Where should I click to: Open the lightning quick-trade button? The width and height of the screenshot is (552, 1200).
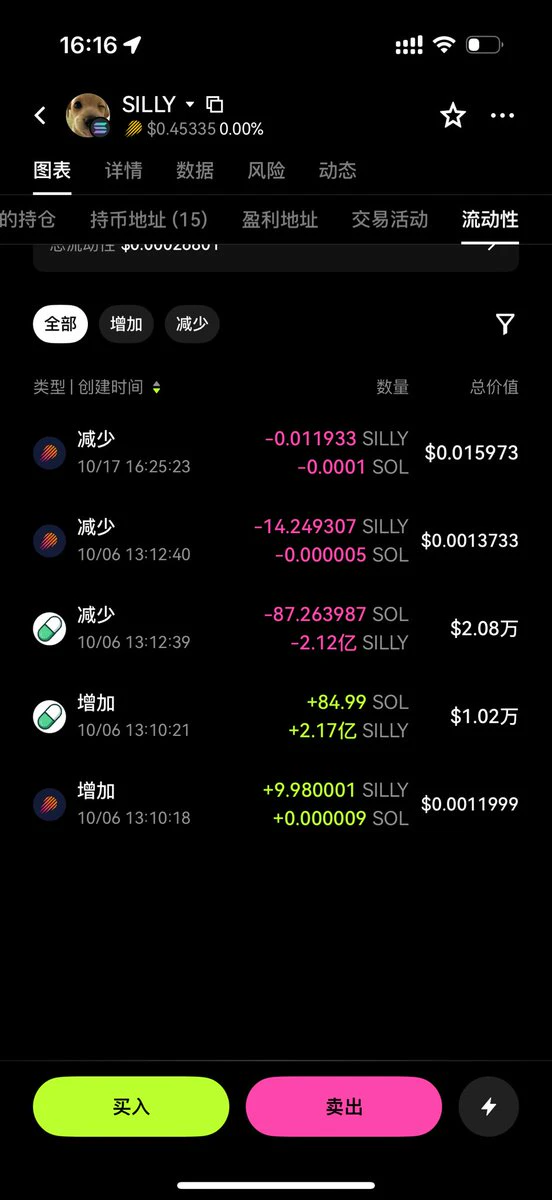(489, 1106)
